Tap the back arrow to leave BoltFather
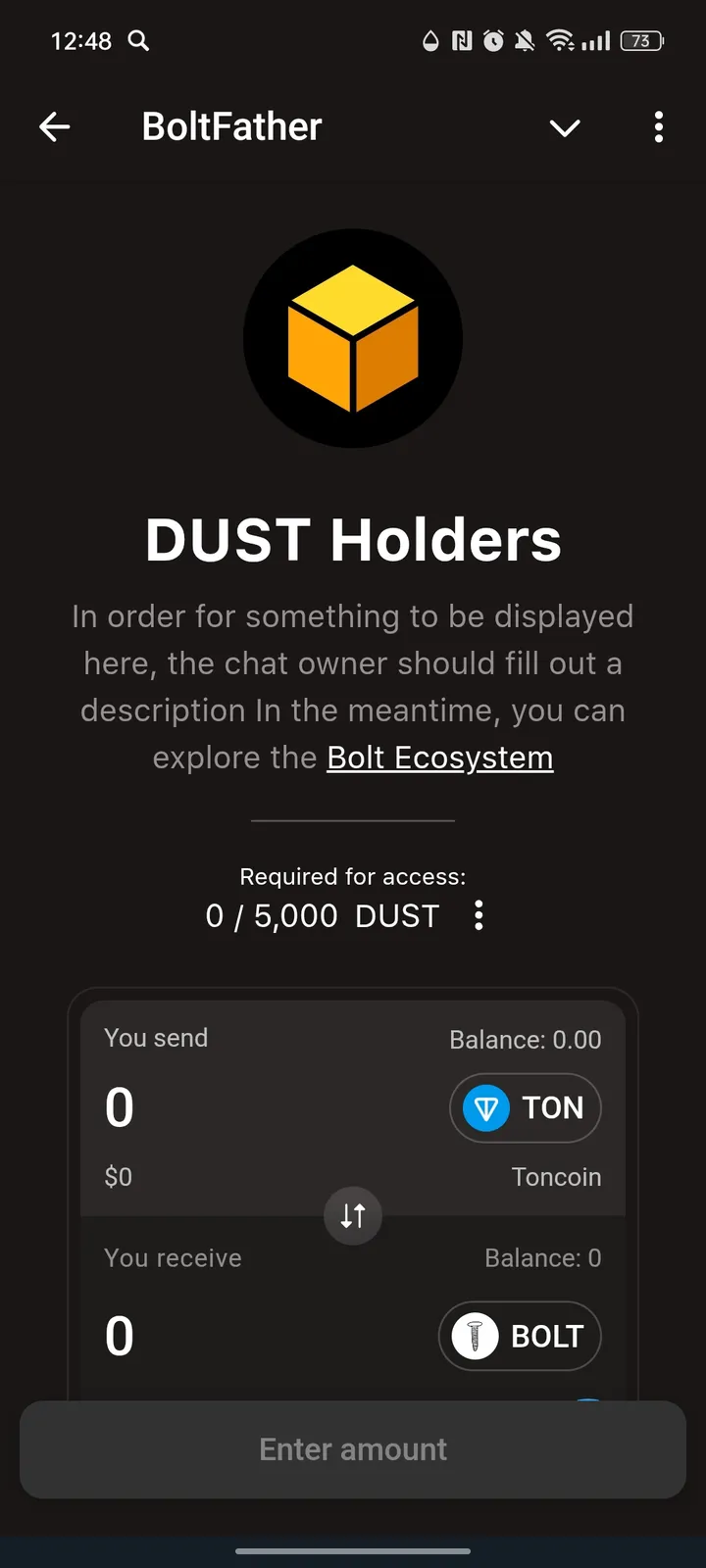This screenshot has height=1568, width=706. click(x=55, y=126)
